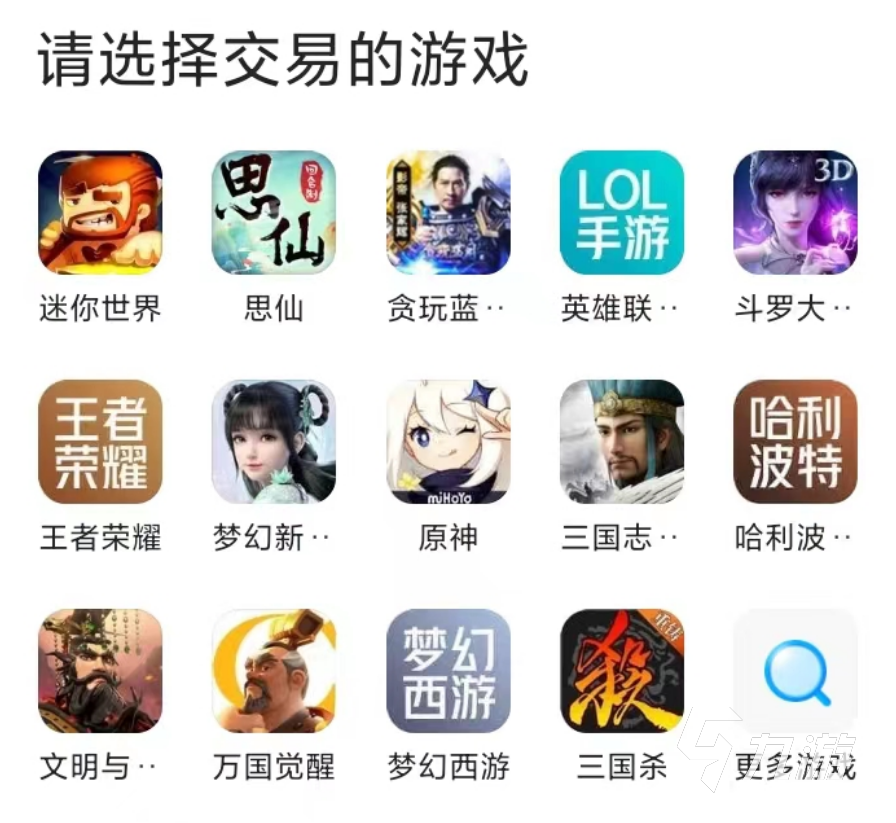Choose the 三国志 game icon
Image resolution: width=896 pixels, height=823 pixels.
click(621, 441)
